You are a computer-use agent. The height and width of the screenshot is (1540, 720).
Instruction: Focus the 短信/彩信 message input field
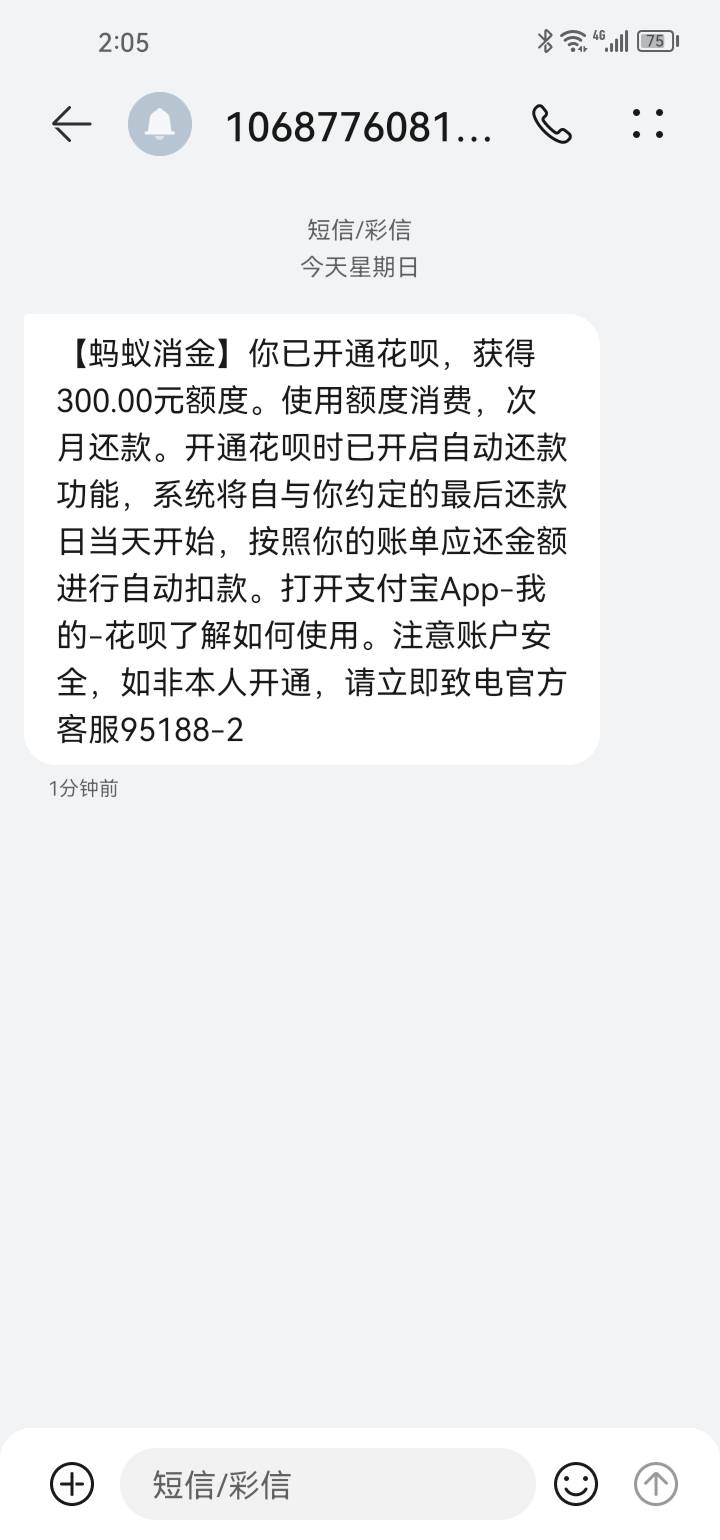pos(328,1484)
